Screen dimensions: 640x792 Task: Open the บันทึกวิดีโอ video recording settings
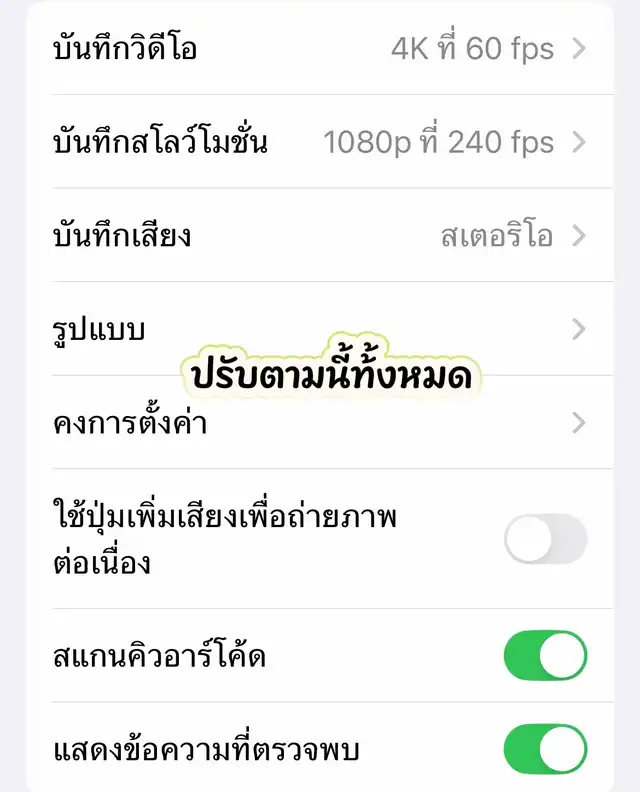tap(320, 49)
